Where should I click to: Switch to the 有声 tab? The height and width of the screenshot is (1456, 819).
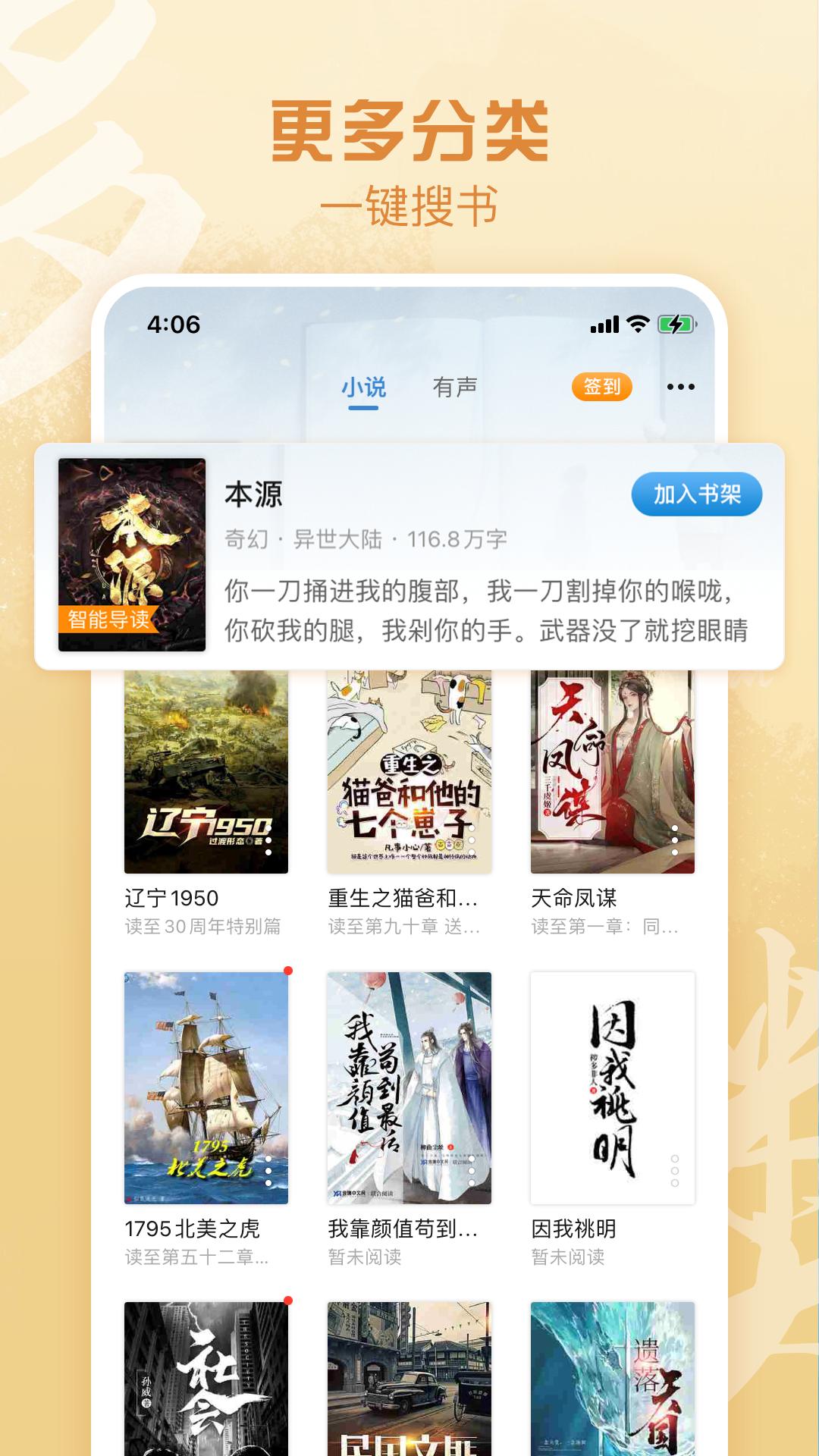pyautogui.click(x=453, y=387)
